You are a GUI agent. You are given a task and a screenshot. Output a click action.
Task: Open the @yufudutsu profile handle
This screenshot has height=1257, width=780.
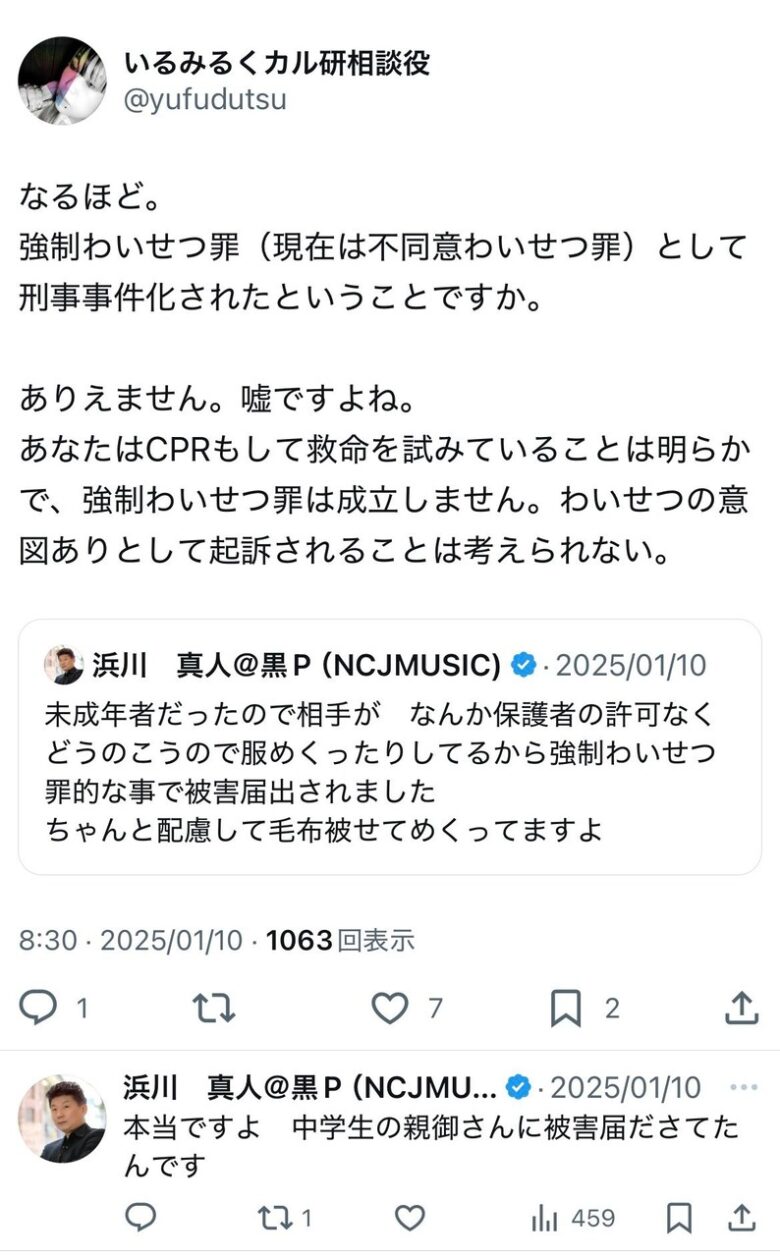(205, 100)
